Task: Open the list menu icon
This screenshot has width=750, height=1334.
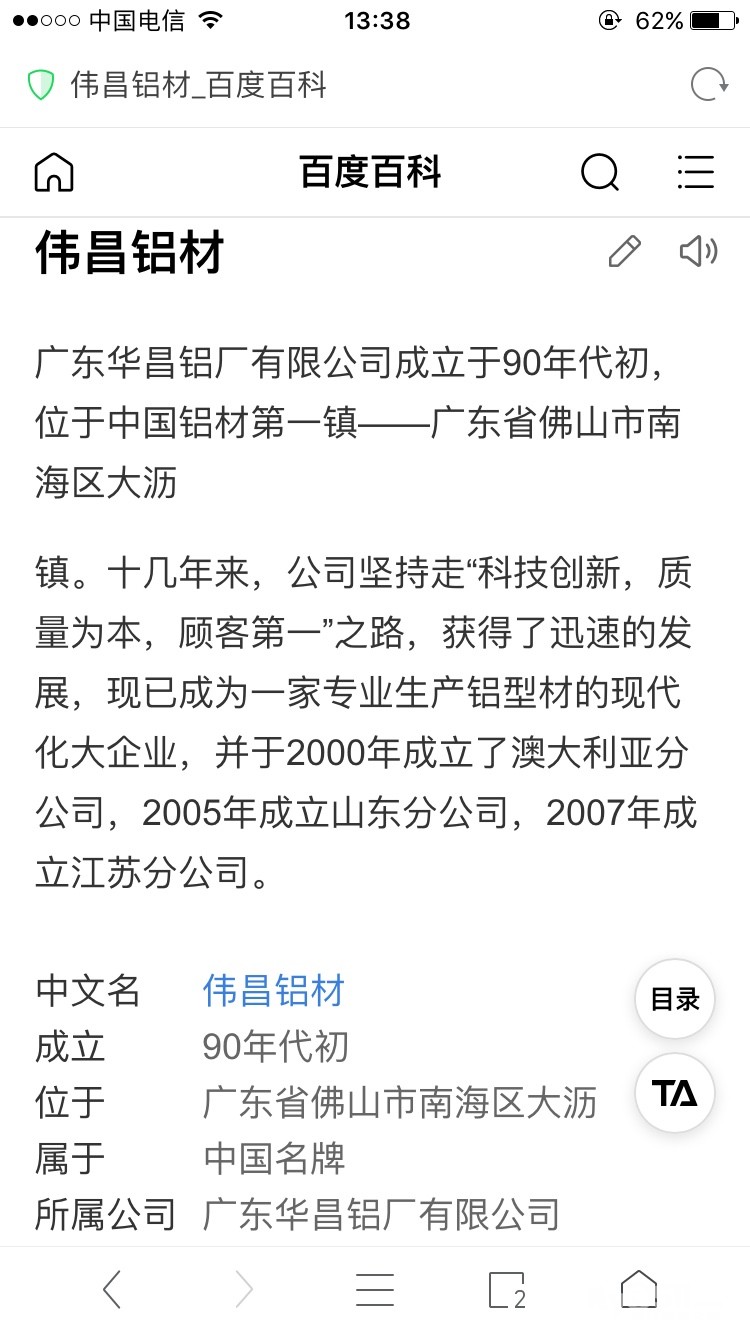Action: (x=695, y=172)
